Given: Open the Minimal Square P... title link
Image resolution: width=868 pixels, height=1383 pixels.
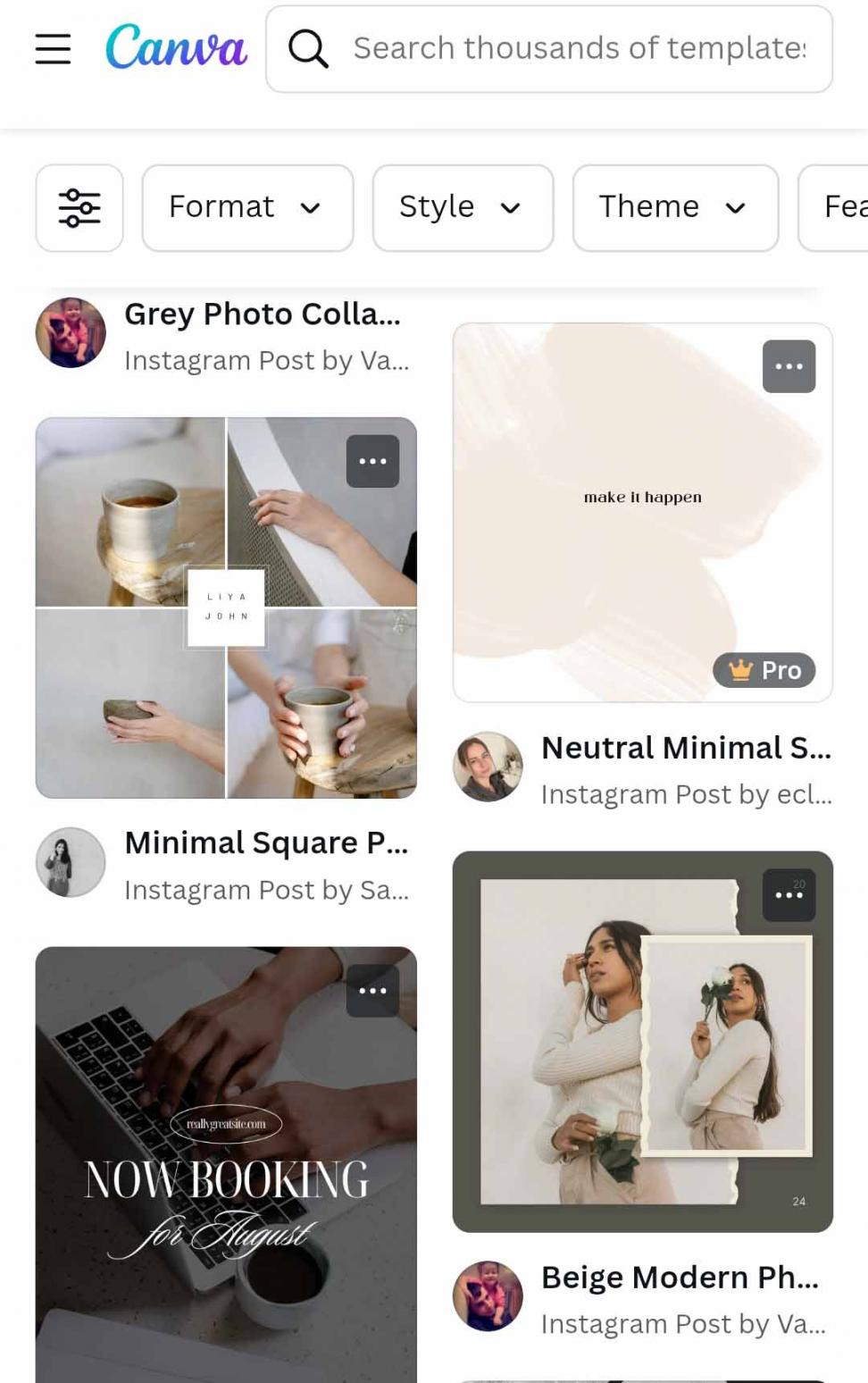Looking at the screenshot, I should click(x=266, y=842).
